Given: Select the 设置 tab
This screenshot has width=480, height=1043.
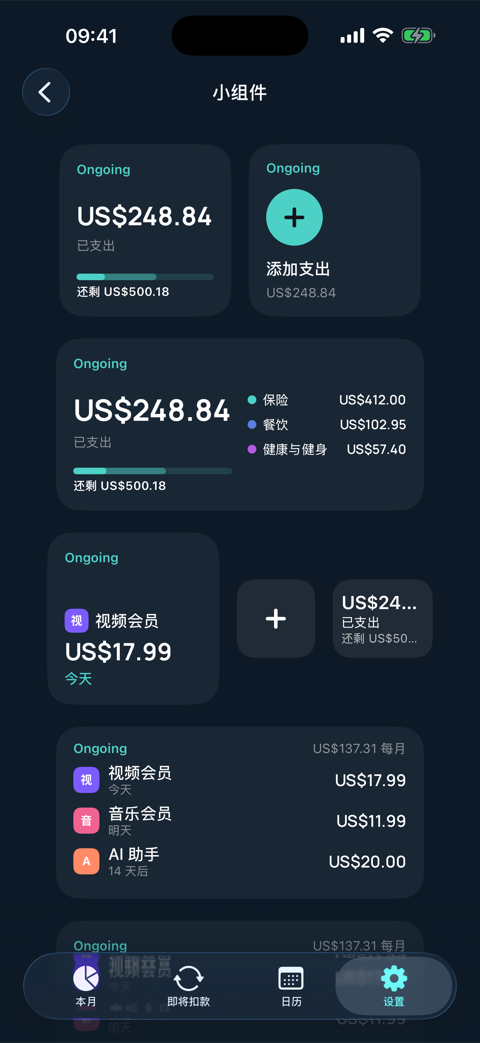Looking at the screenshot, I should pyautogui.click(x=394, y=986).
